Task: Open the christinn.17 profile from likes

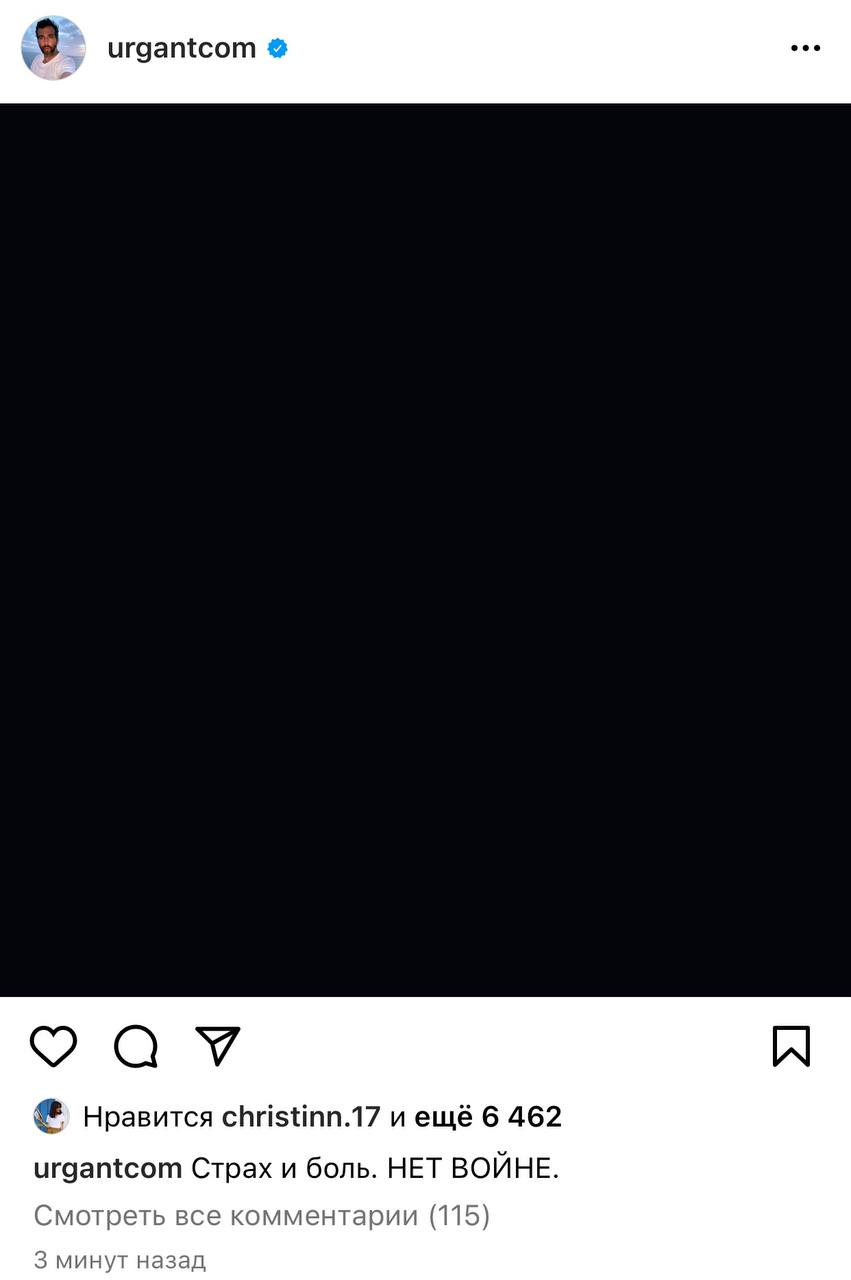Action: coord(301,1117)
